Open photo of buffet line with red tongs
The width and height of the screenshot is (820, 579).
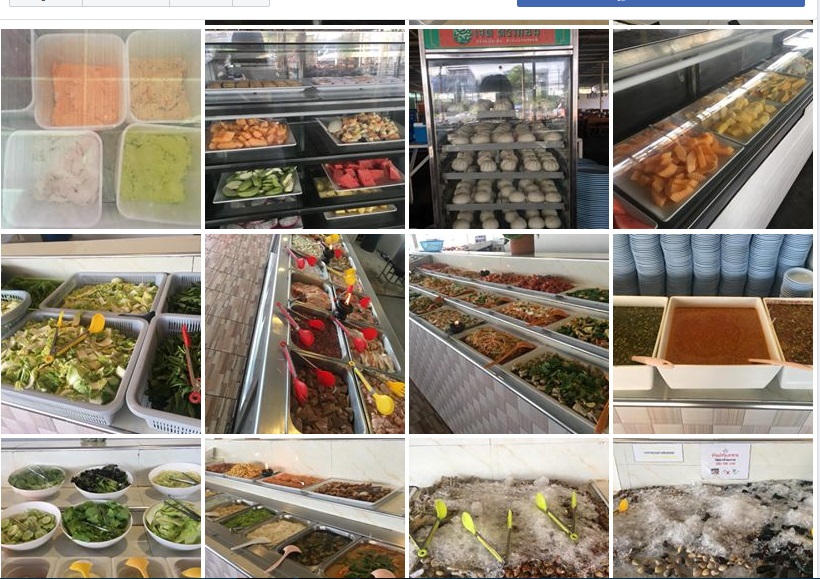304,333
